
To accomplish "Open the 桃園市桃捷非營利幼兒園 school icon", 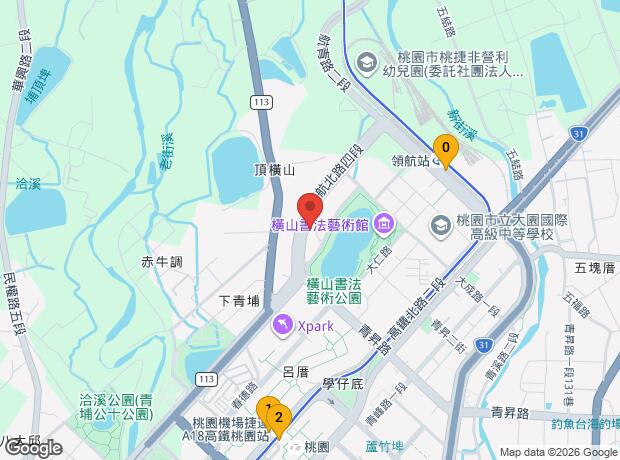I will click(367, 64).
